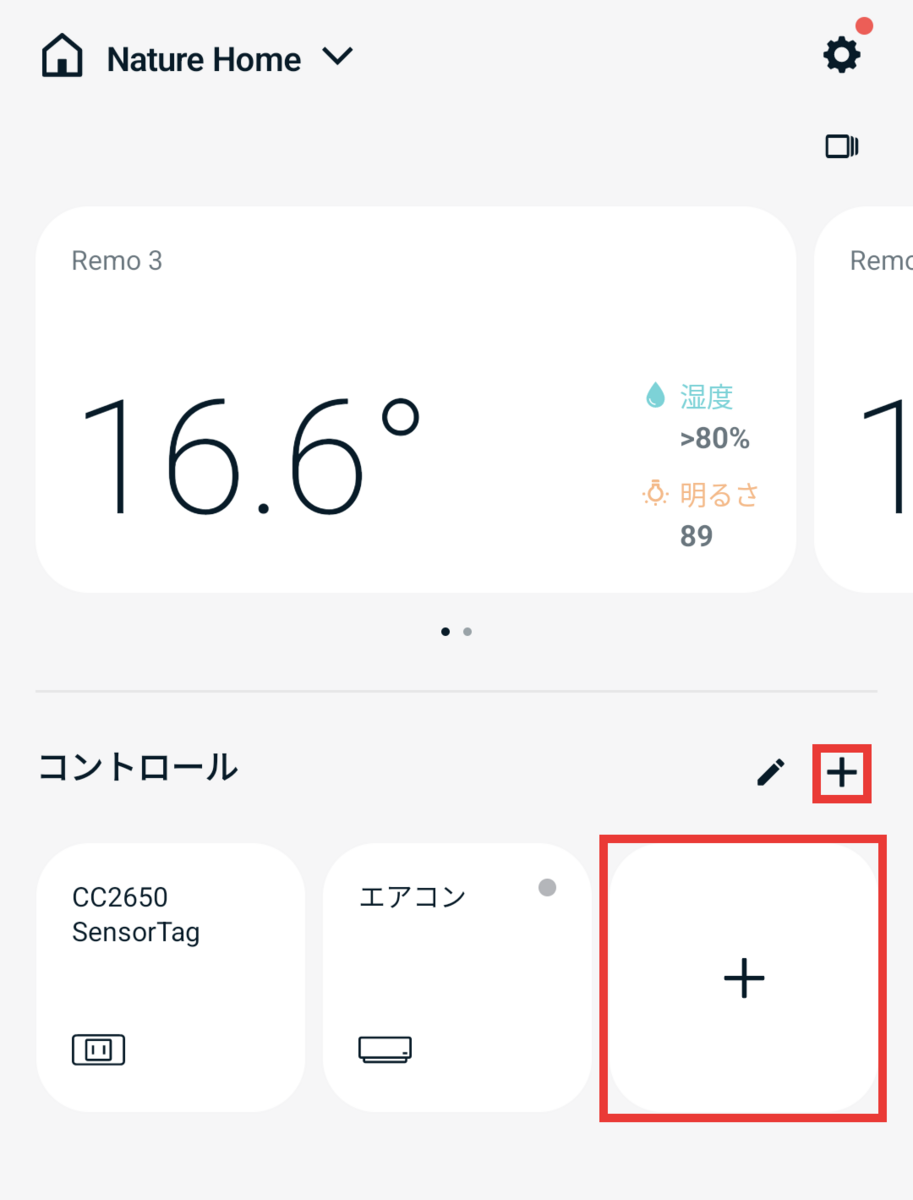Tap the large plus card to add control
This screenshot has width=913, height=1200.
[x=744, y=977]
